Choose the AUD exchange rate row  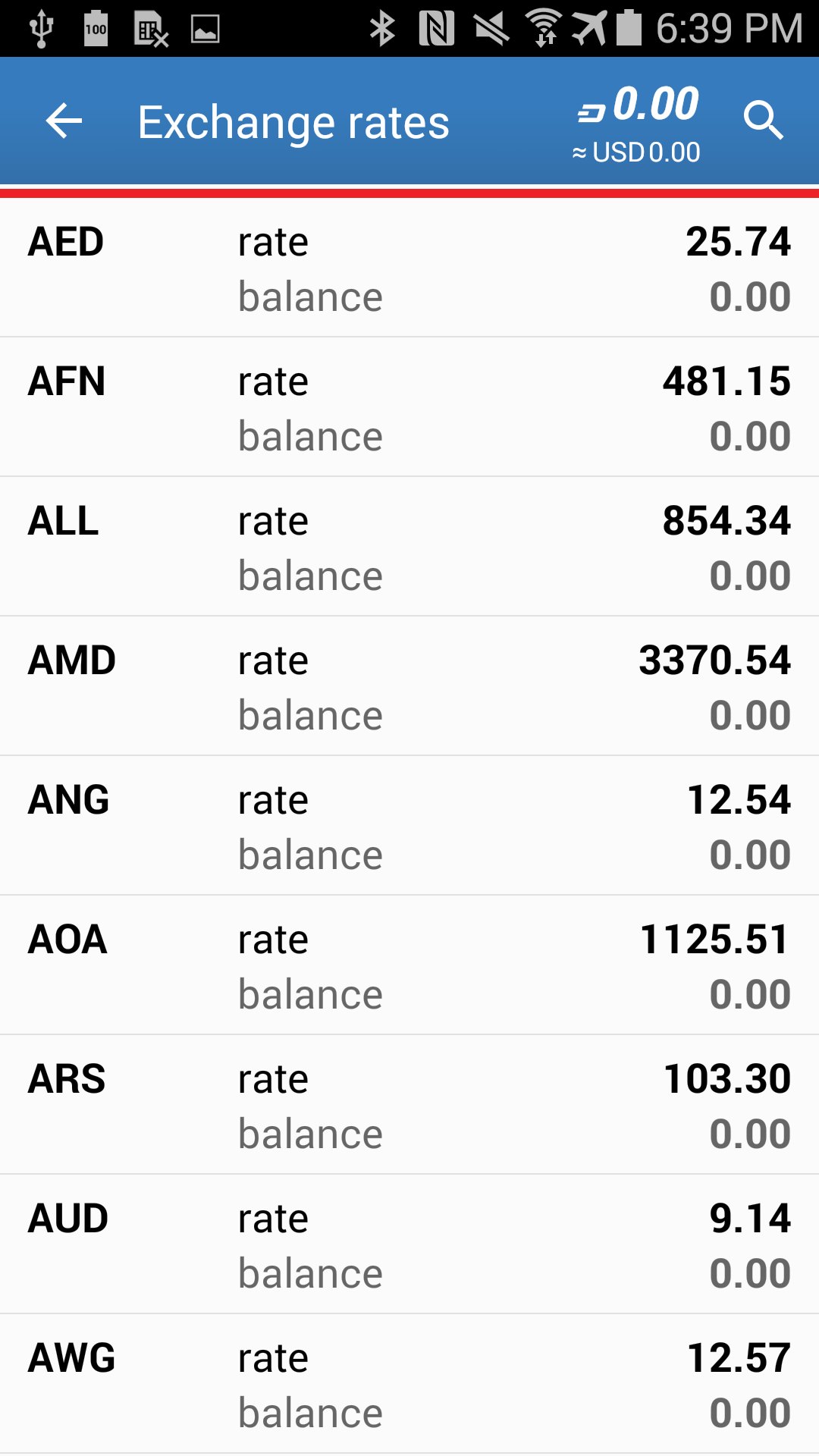coord(409,1244)
